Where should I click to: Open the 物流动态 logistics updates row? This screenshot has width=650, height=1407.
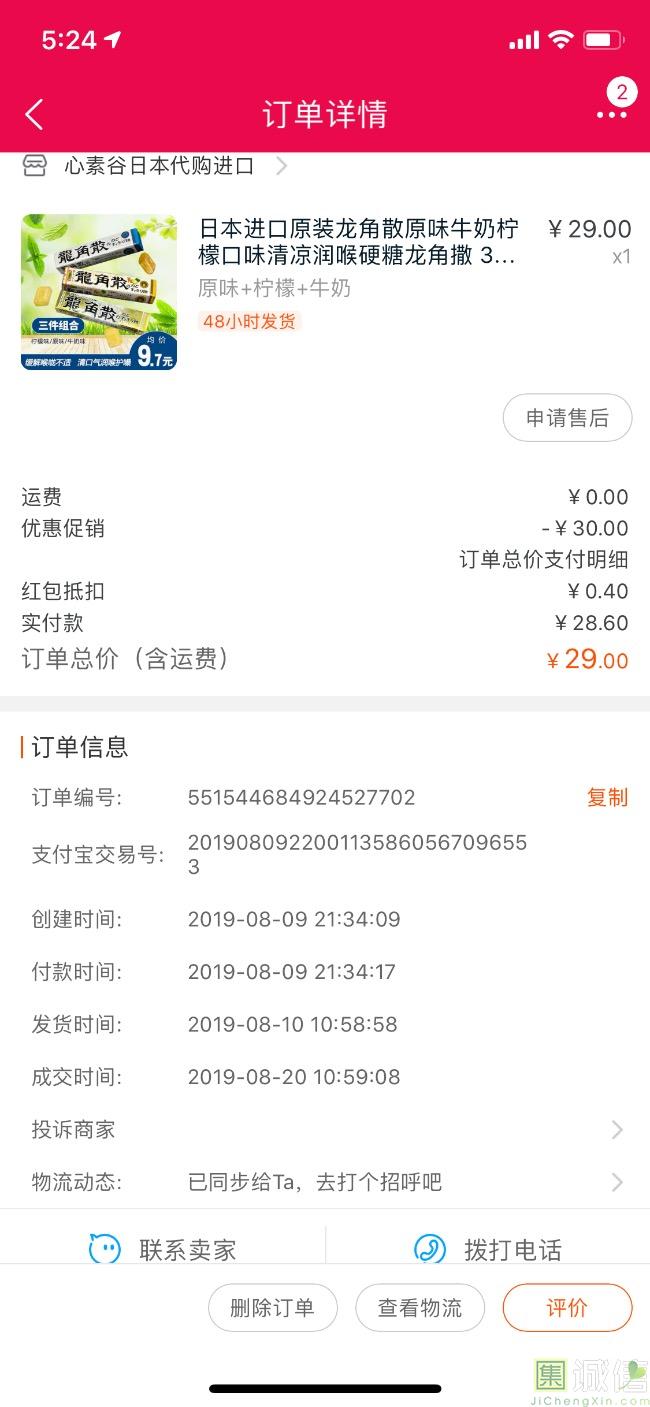point(325,1182)
